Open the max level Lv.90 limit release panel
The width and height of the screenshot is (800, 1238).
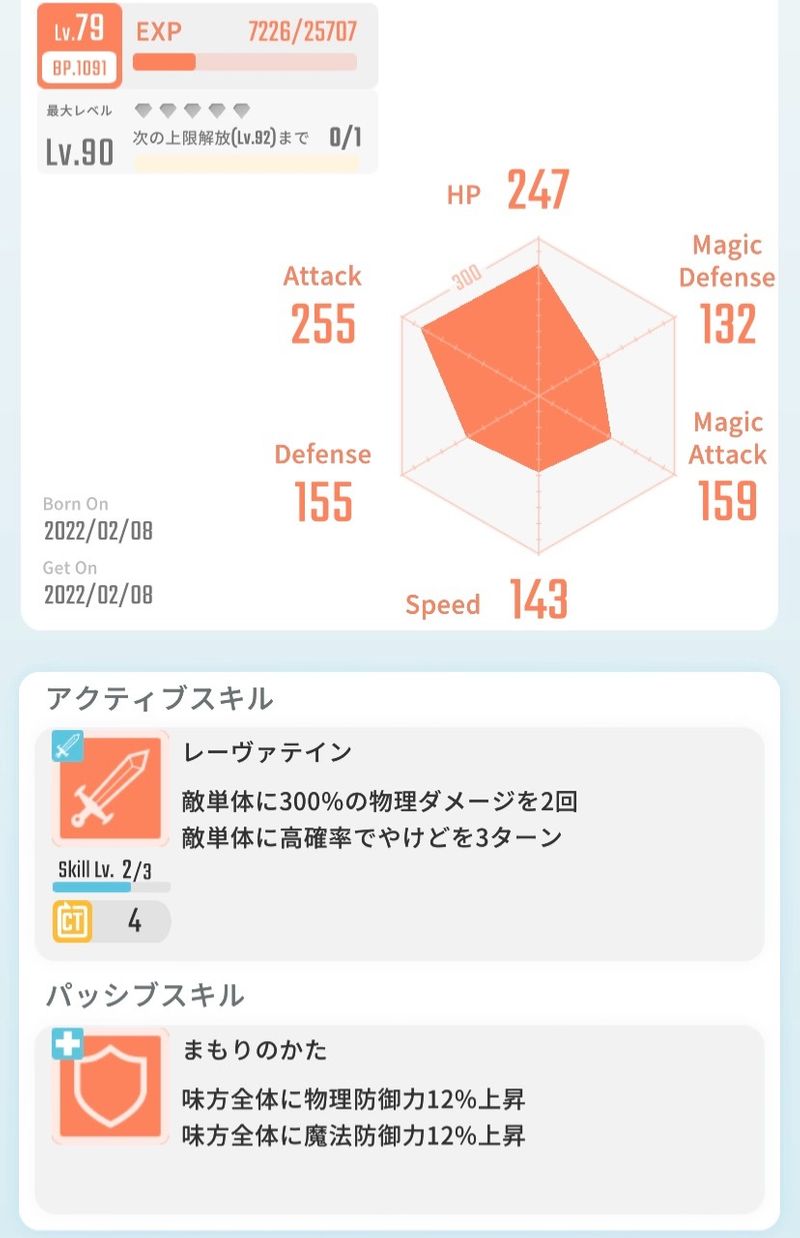tap(207, 134)
